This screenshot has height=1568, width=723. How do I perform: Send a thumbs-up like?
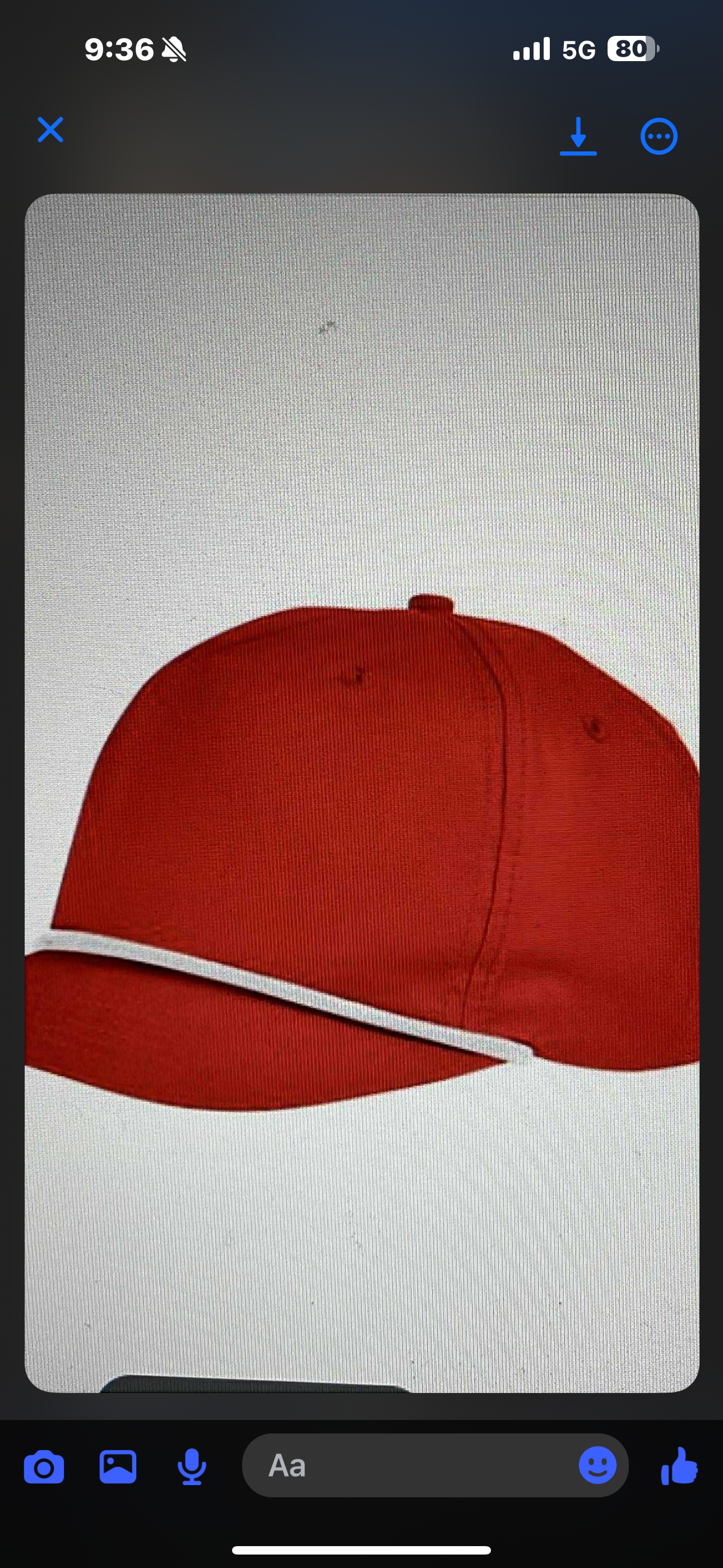[x=679, y=1466]
